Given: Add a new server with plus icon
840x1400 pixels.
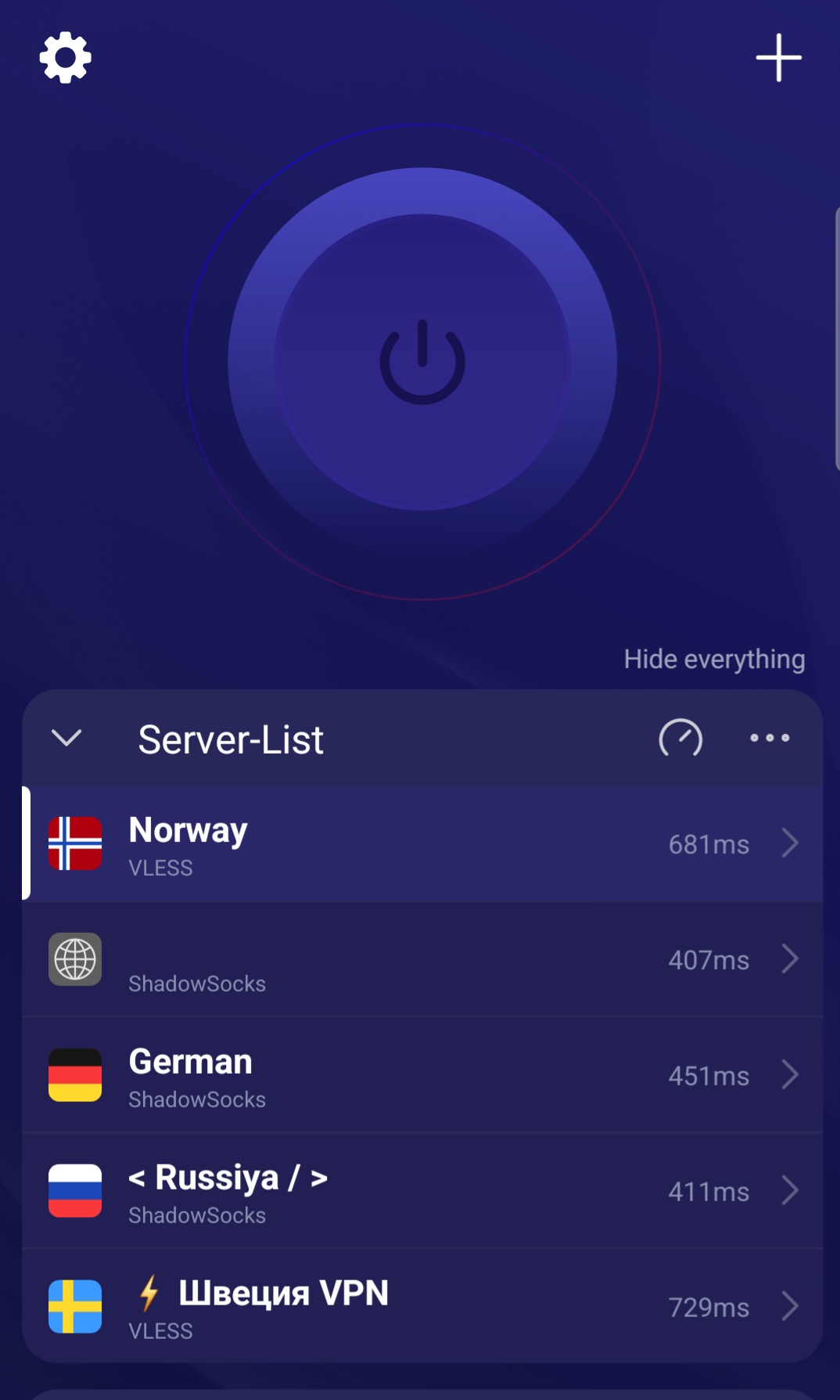Looking at the screenshot, I should click(x=778, y=57).
